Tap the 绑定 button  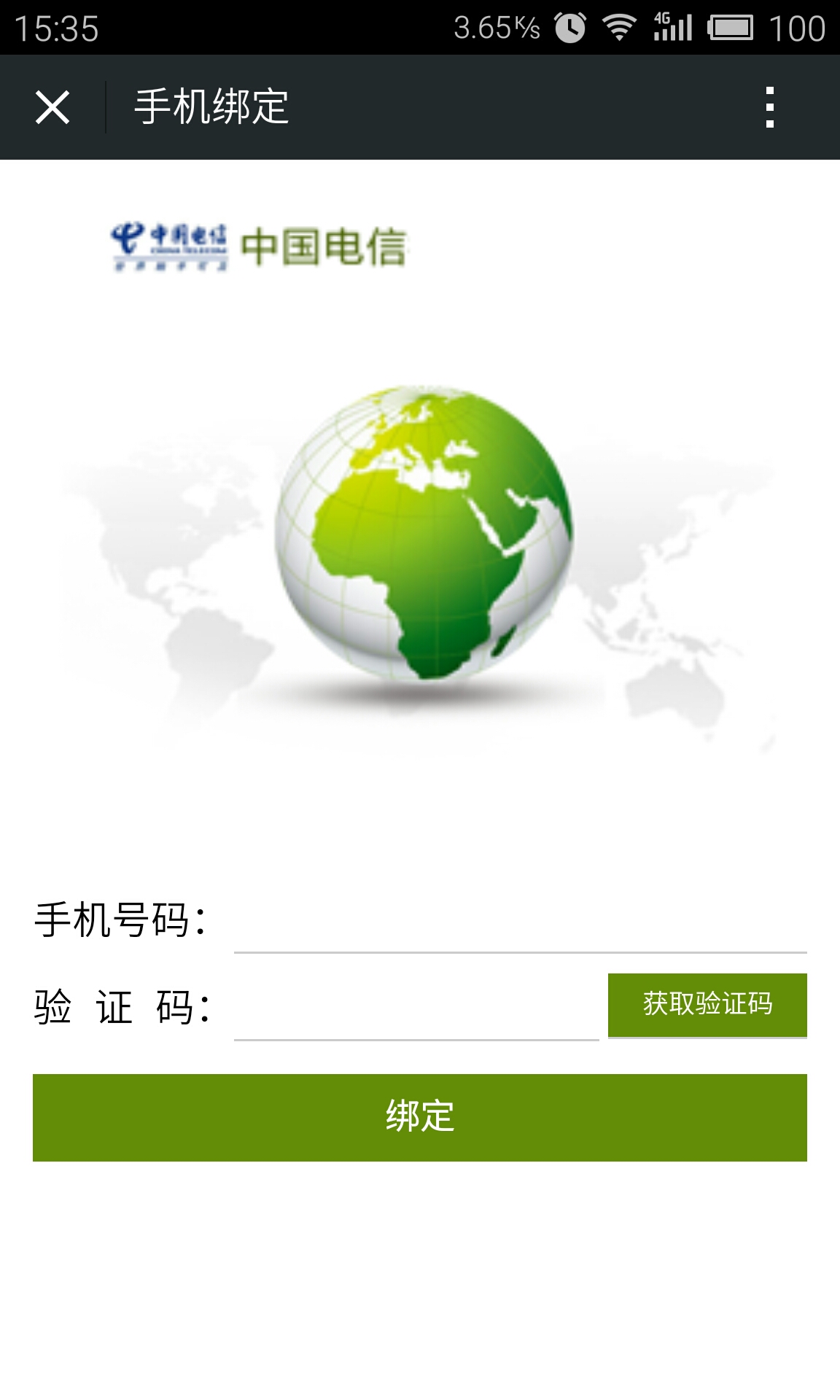pyautogui.click(x=420, y=1117)
